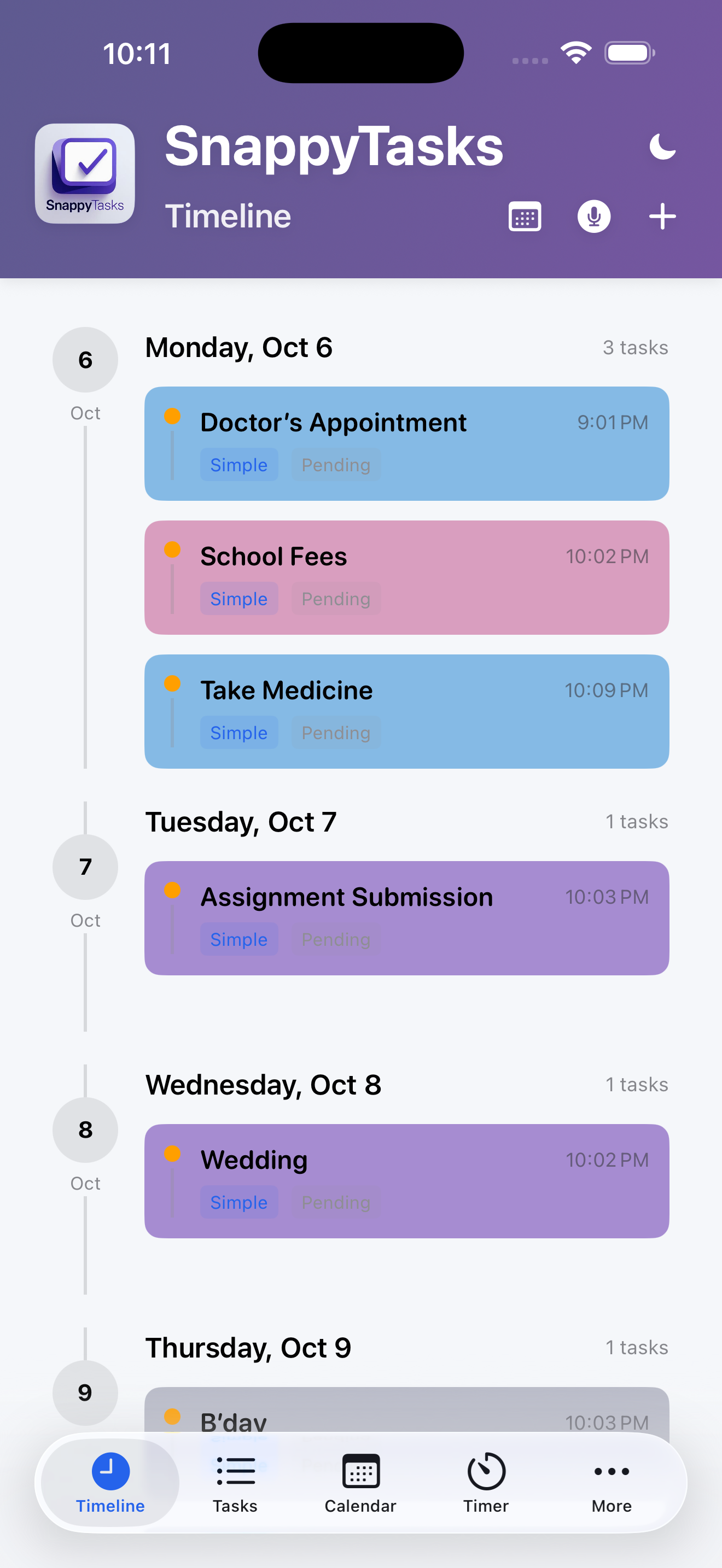Open the More tab
722x1568 pixels.
click(x=611, y=1483)
